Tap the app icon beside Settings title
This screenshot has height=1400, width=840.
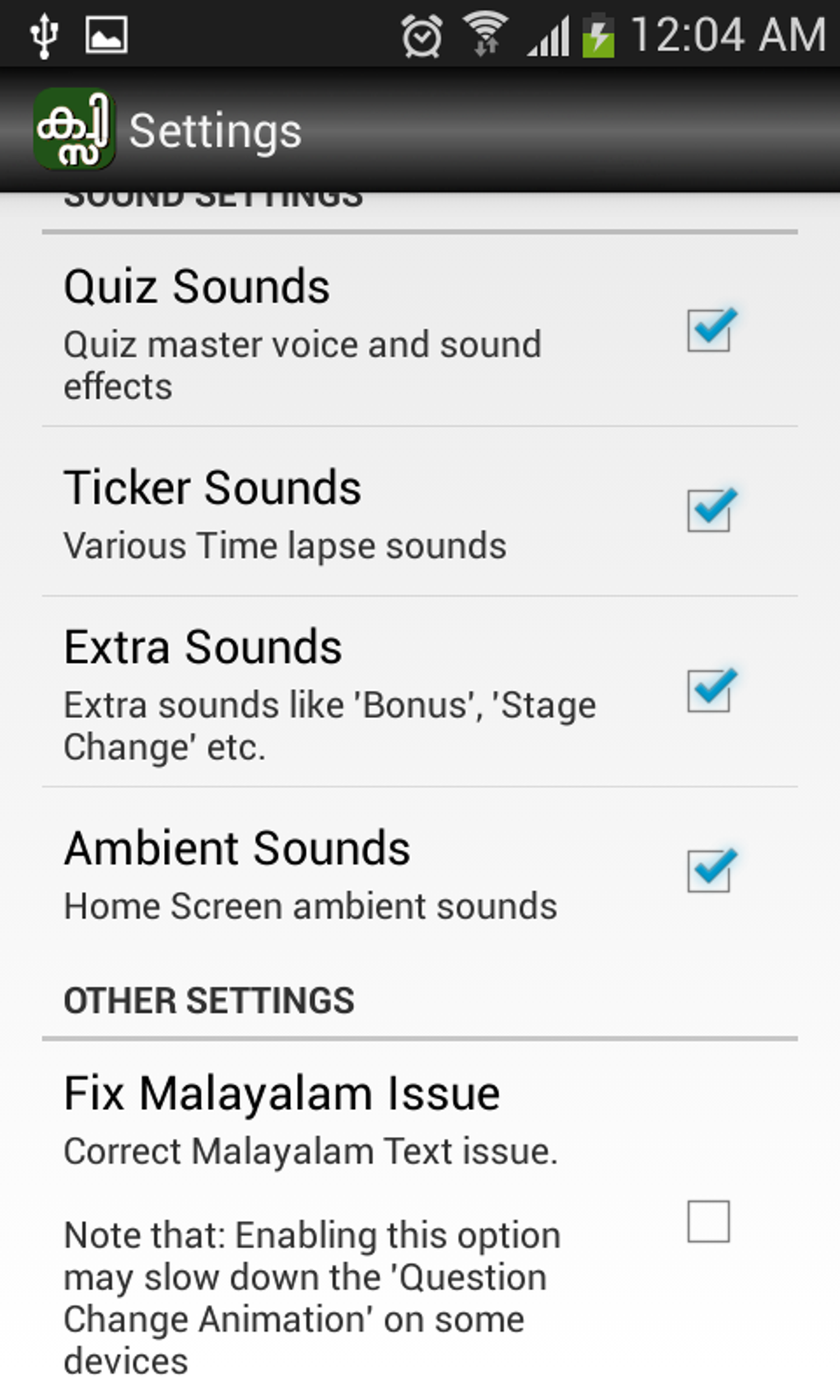[73, 129]
